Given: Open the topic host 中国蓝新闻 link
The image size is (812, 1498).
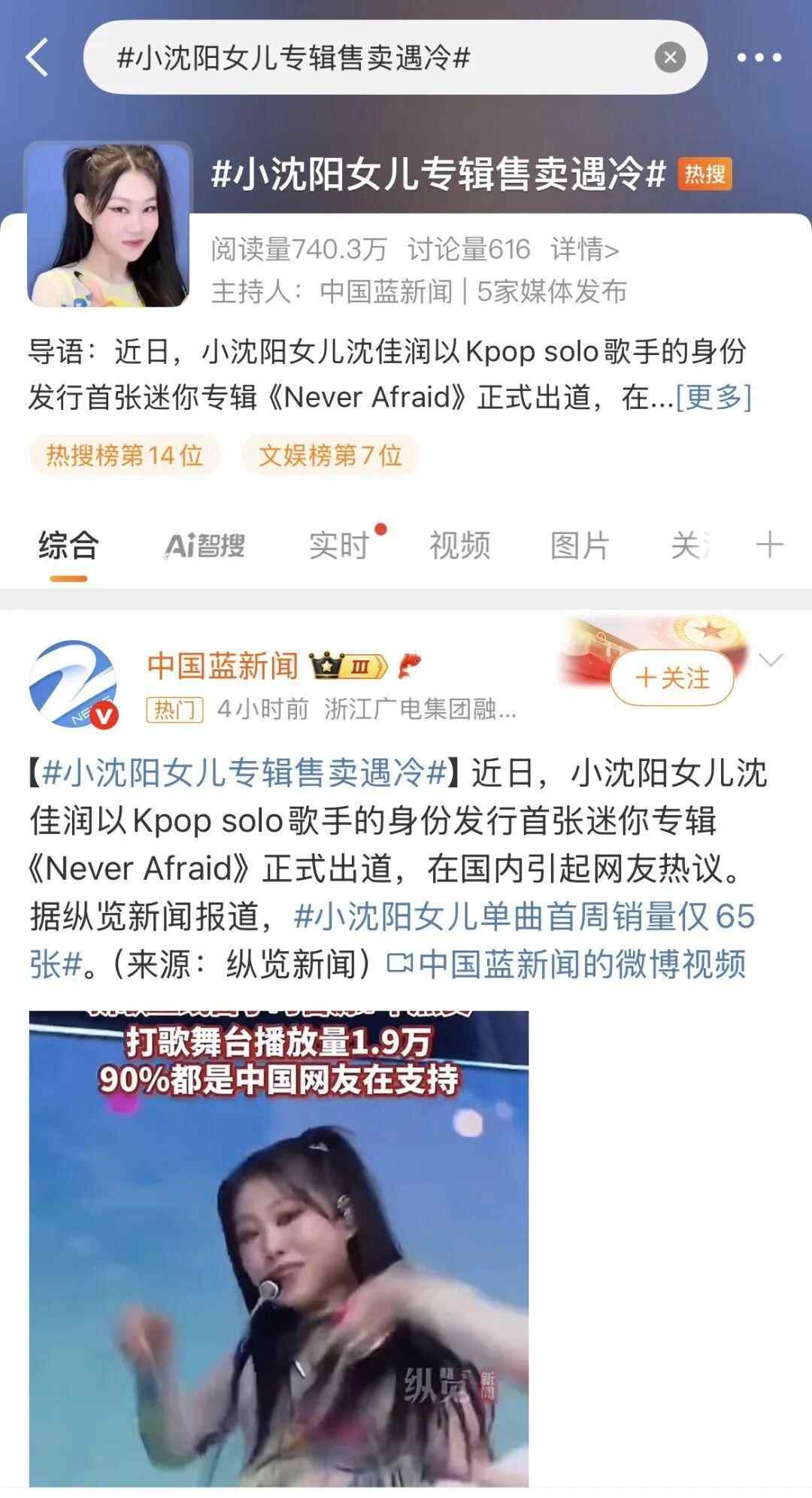Looking at the screenshot, I should coord(386,292).
